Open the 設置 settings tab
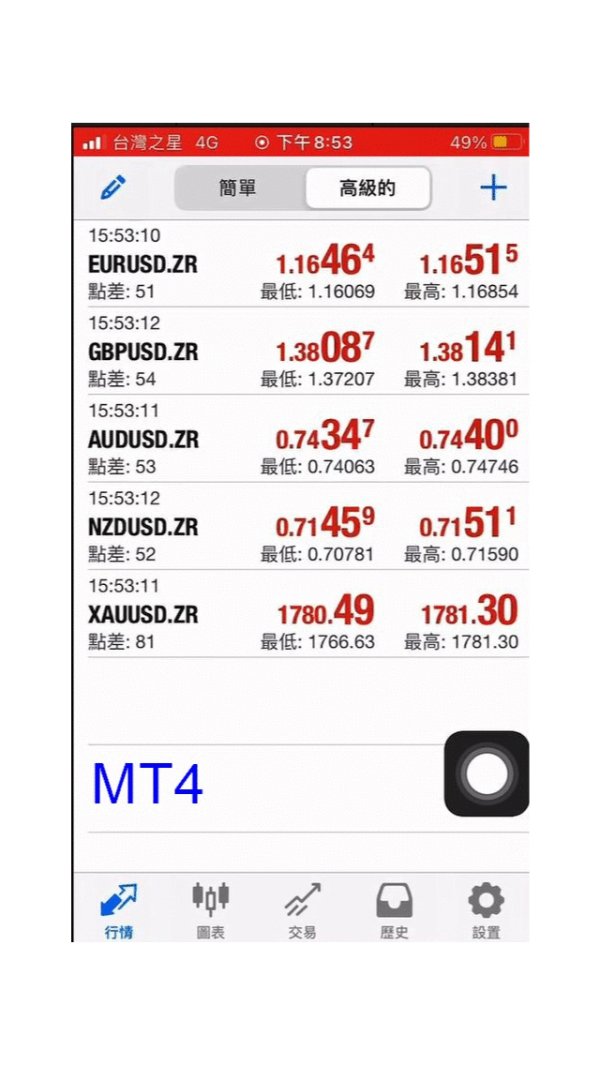Screen dimensions: 600x1065 click(486, 909)
